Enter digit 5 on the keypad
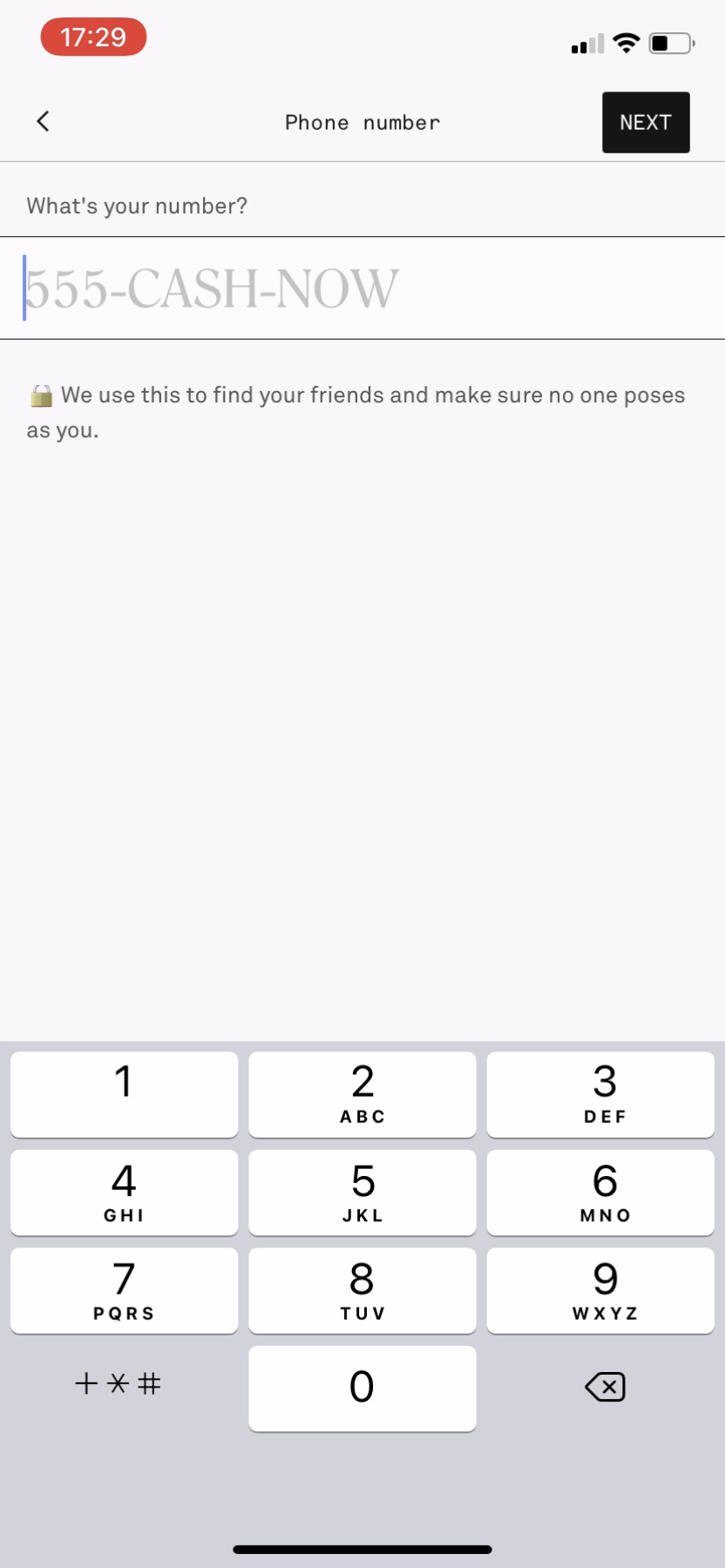 362,1192
